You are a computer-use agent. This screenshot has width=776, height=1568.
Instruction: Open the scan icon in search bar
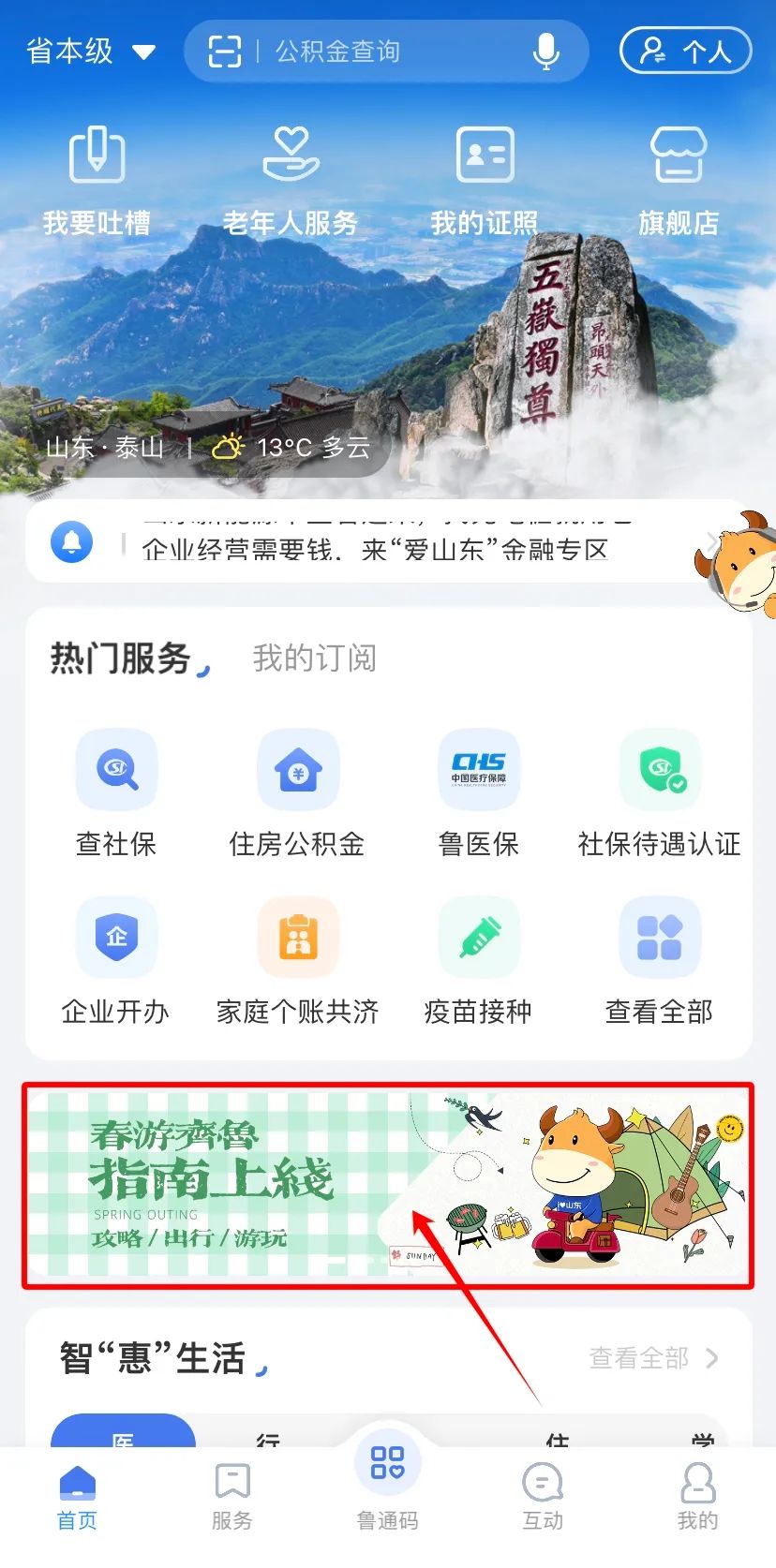(x=224, y=51)
